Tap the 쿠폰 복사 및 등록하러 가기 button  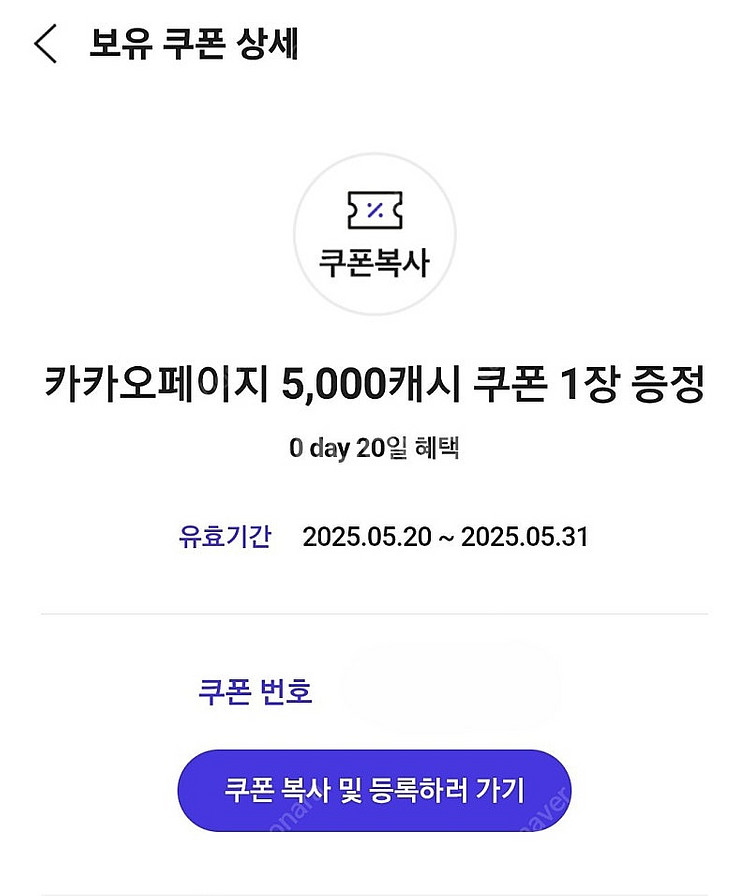(x=374, y=789)
